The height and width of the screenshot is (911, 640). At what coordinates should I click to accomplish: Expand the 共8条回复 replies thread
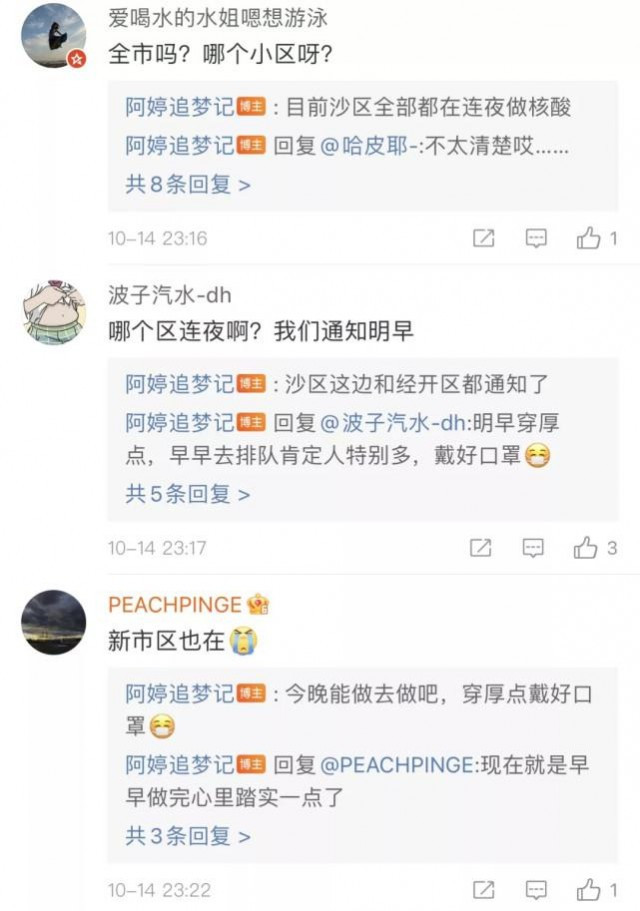187,185
